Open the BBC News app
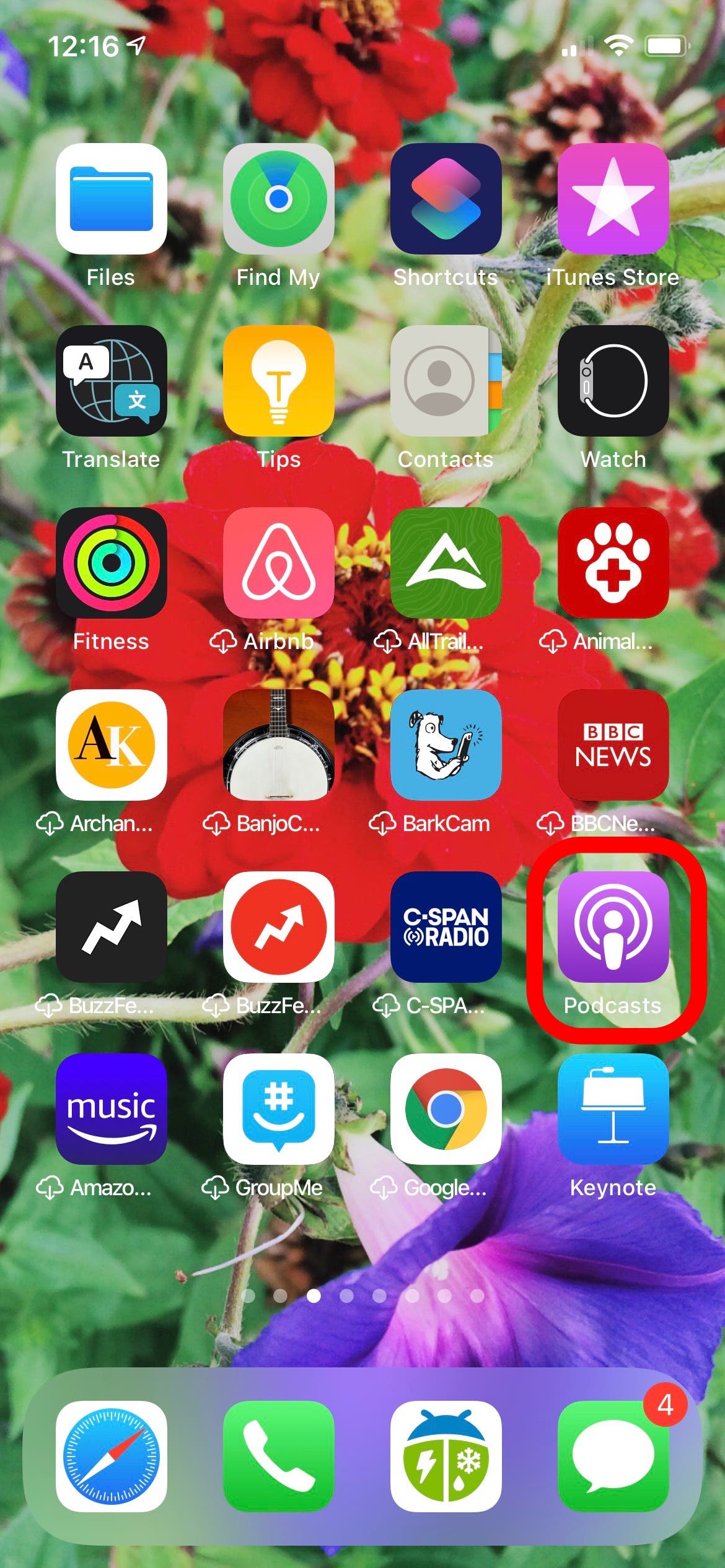 613,745
